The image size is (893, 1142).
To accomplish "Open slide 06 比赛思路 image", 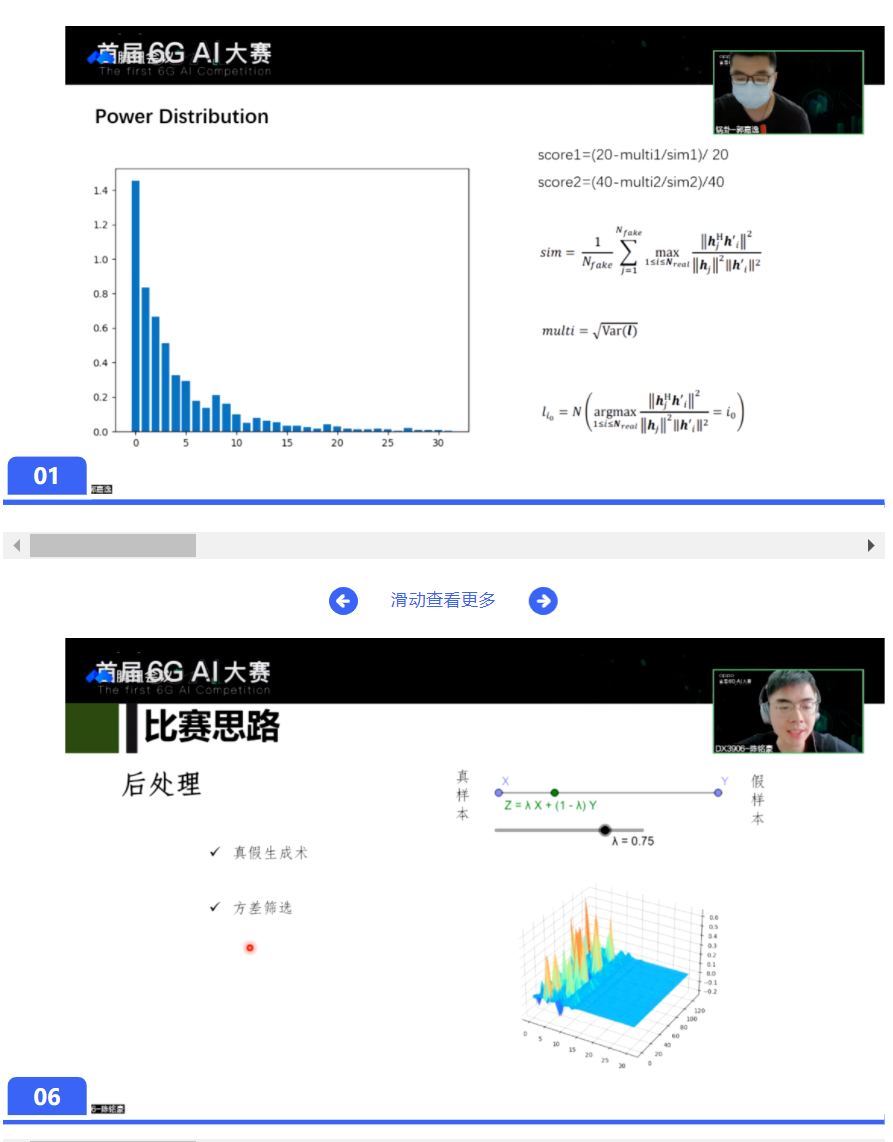I will tap(445, 880).
